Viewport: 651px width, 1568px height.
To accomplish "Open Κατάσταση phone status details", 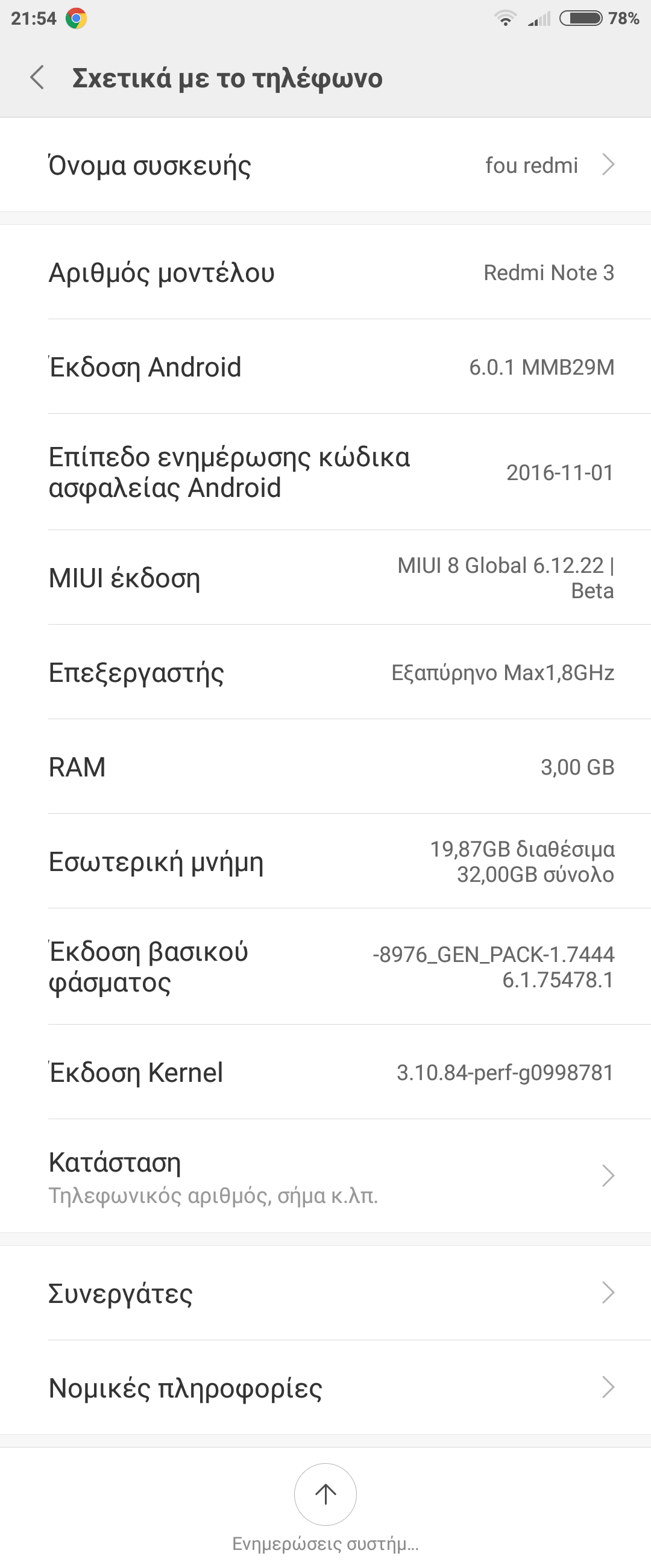I will [325, 1176].
